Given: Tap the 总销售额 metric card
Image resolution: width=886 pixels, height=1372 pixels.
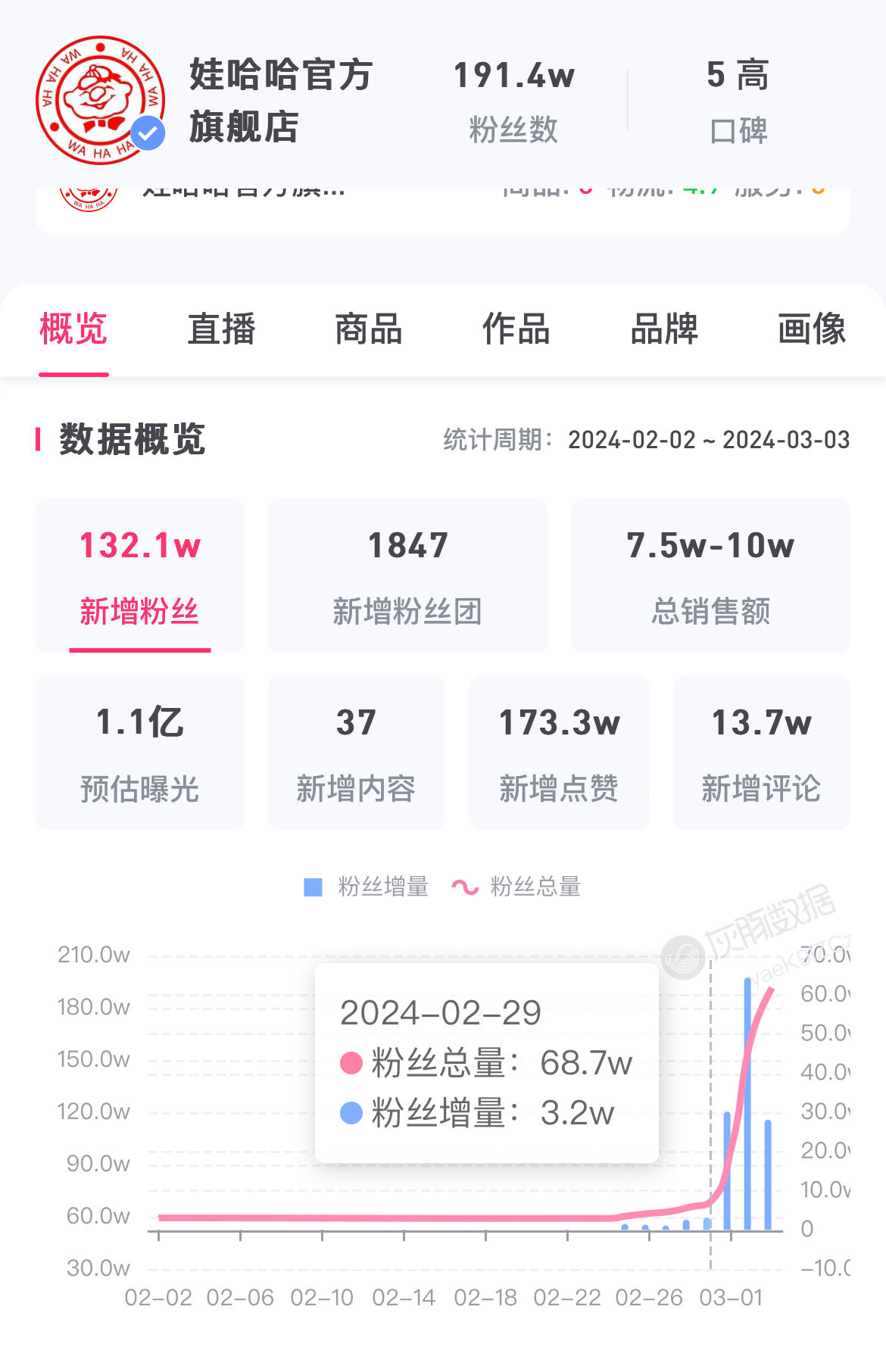Looking at the screenshot, I should click(x=710, y=575).
